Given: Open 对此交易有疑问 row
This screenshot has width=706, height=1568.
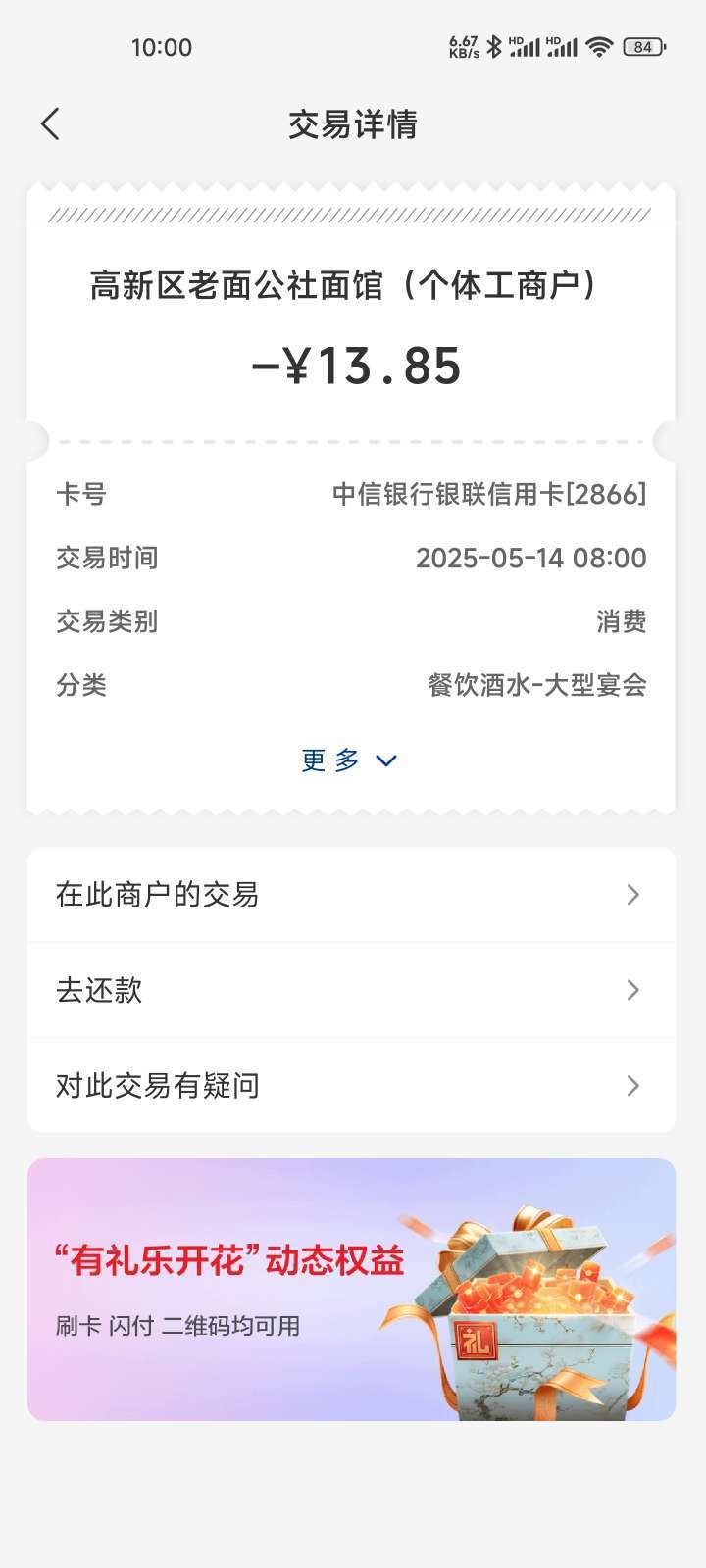Looking at the screenshot, I should (351, 1085).
